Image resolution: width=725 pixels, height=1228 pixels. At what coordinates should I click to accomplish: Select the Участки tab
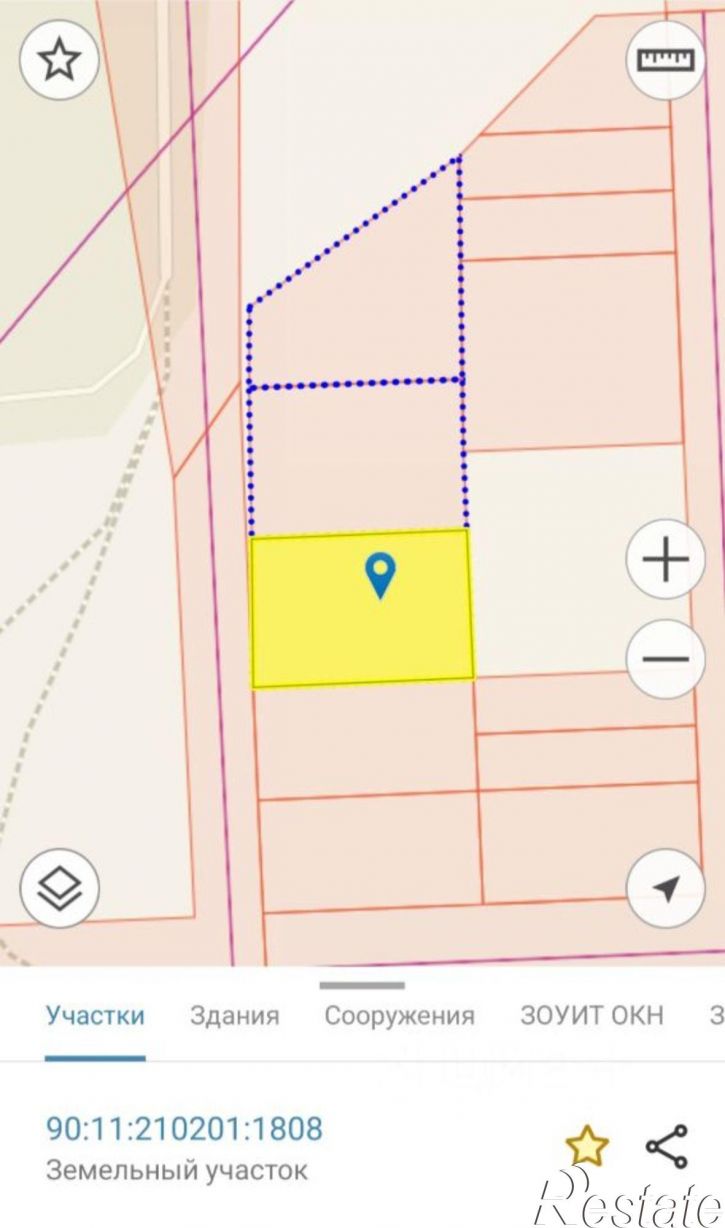point(95,1016)
